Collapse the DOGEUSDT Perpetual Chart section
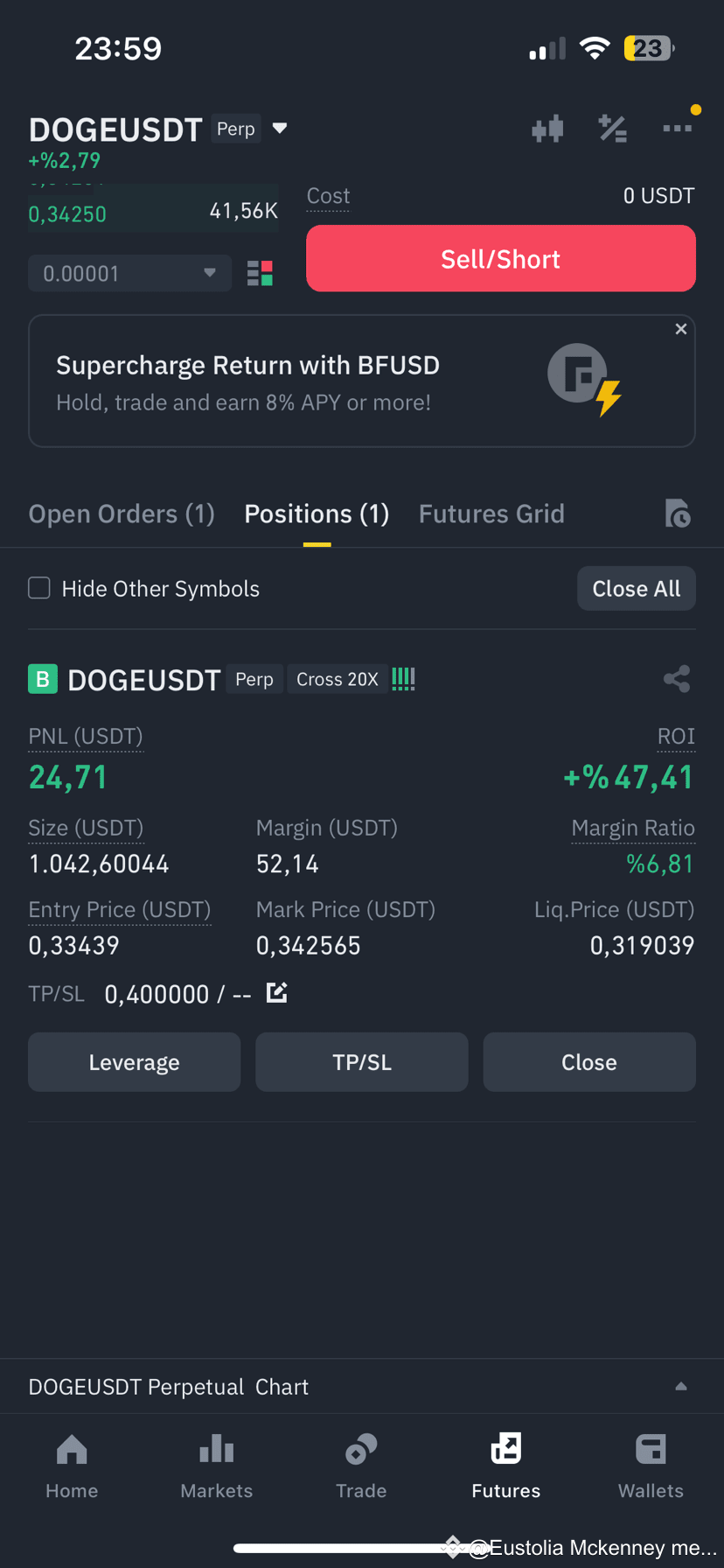 (x=682, y=1386)
